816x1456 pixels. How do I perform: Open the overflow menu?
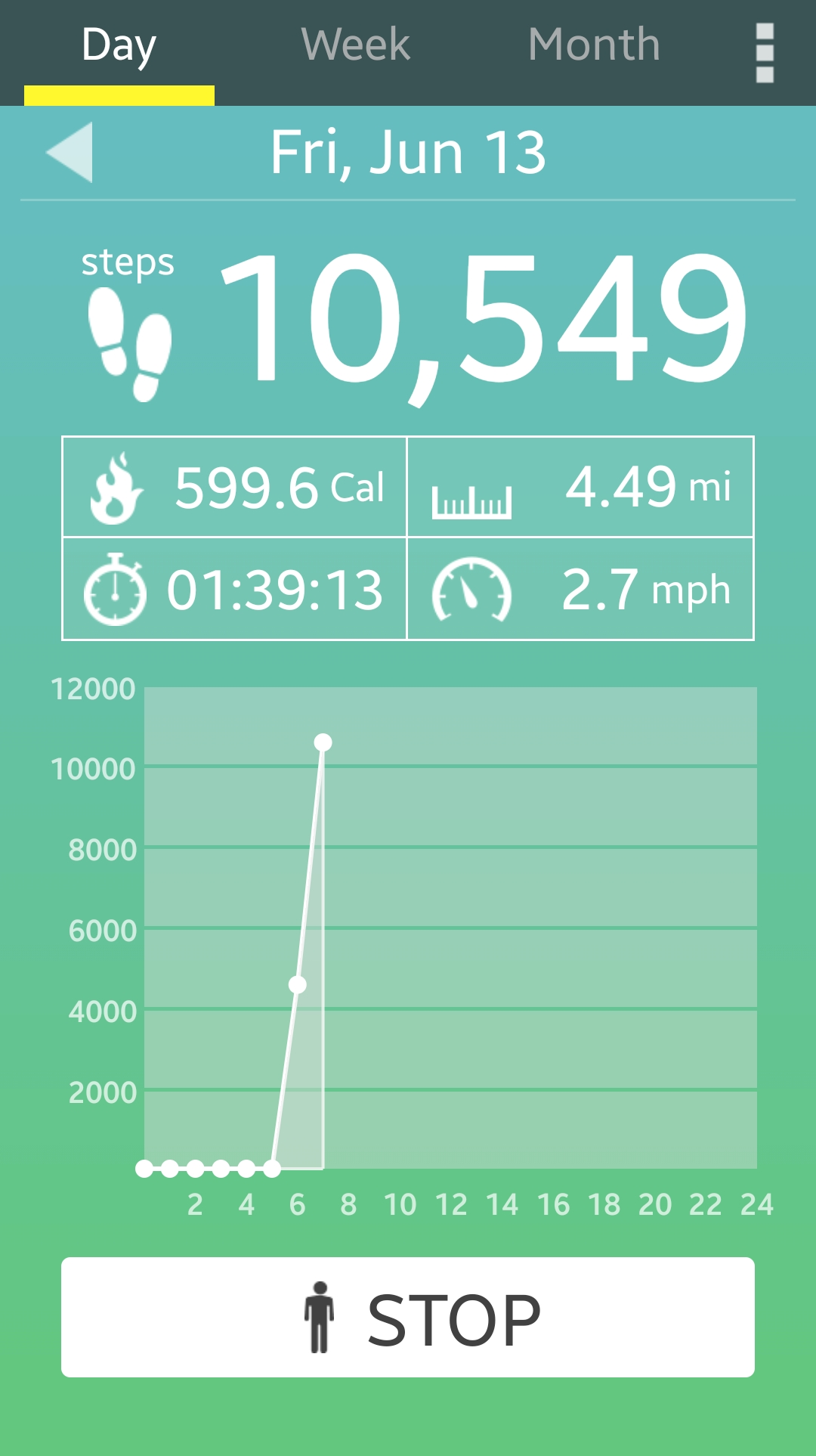coord(765,52)
